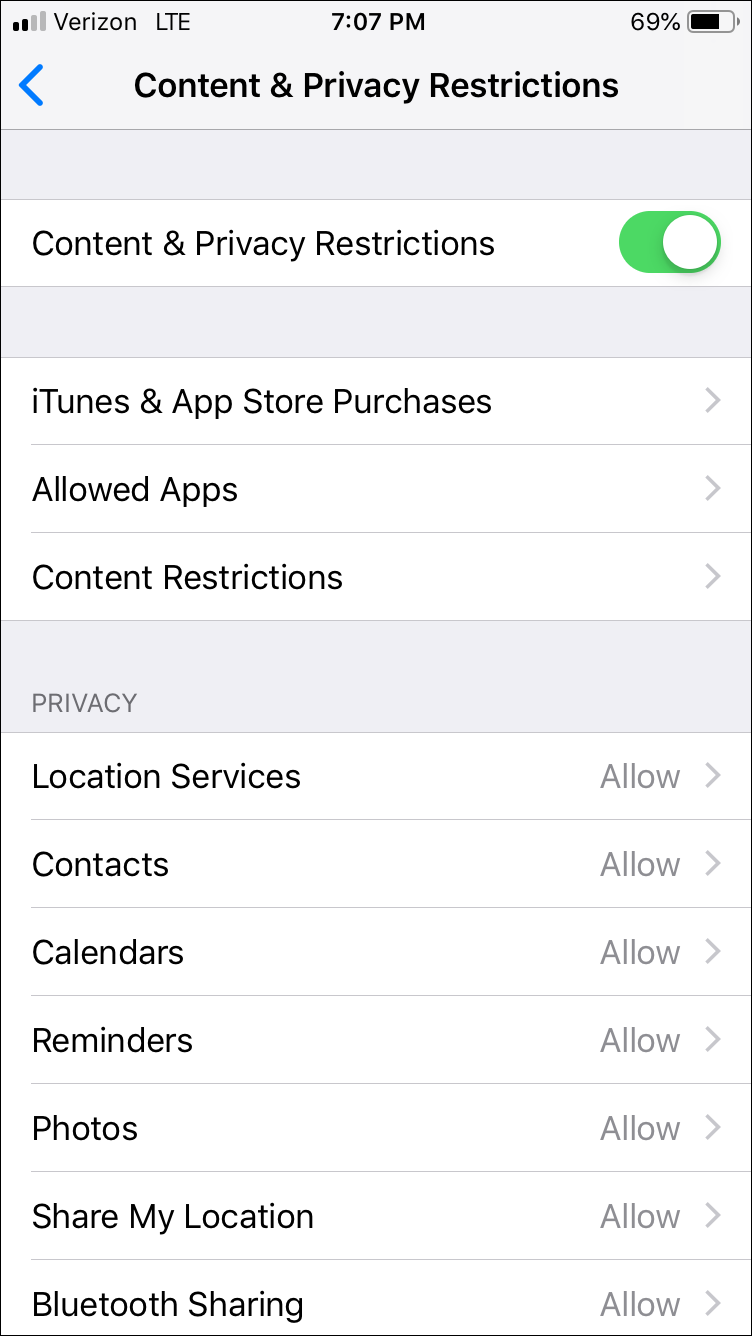752x1336 pixels.
Task: Tap the Contacts privacy row
Action: 376,865
